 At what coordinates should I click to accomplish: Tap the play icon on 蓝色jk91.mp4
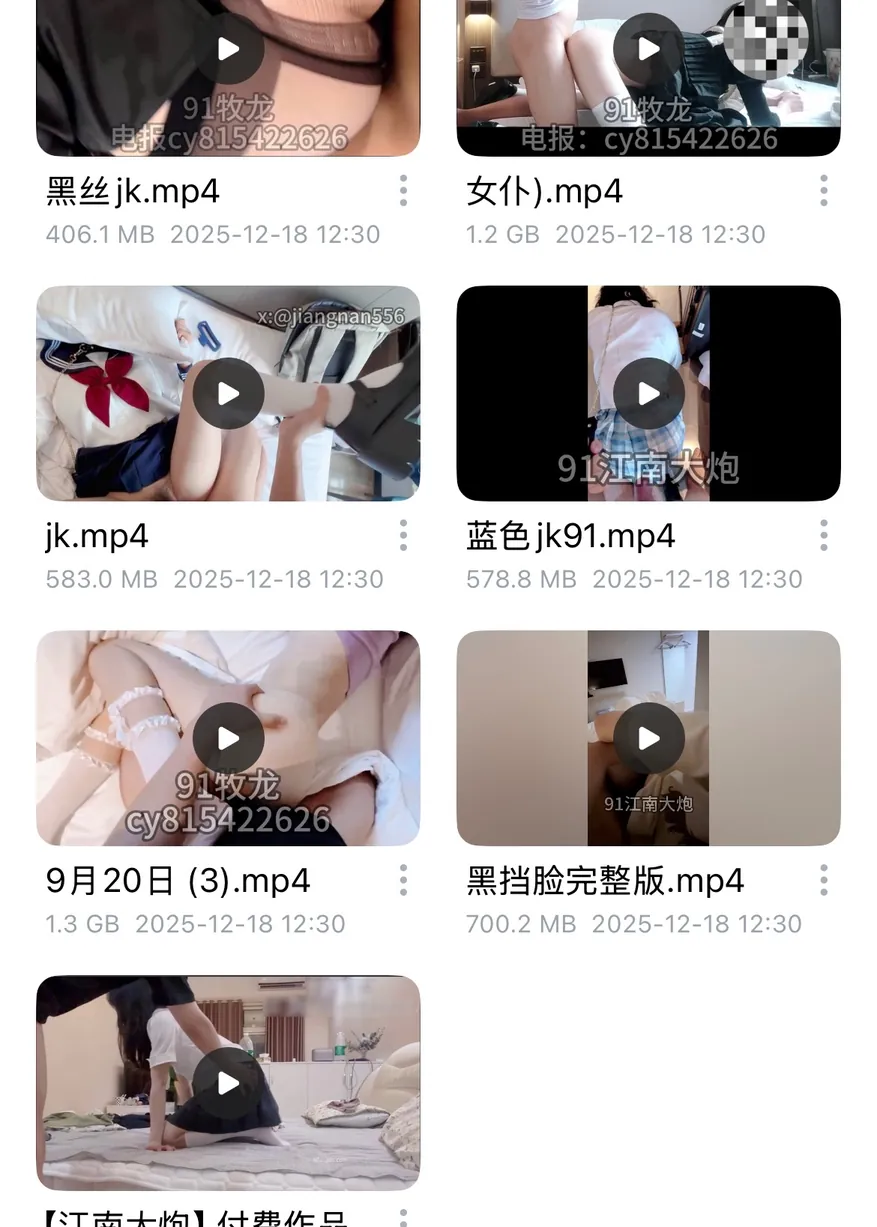(x=648, y=393)
